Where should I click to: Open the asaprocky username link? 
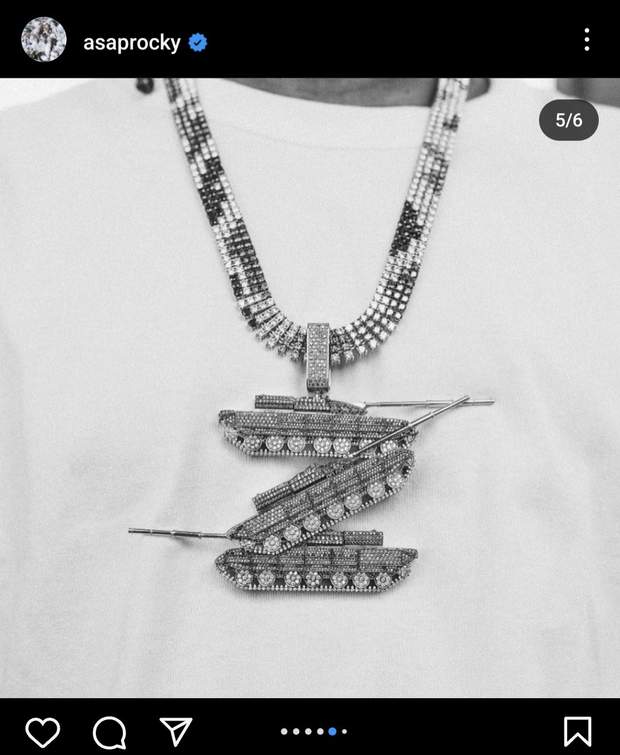click(131, 42)
